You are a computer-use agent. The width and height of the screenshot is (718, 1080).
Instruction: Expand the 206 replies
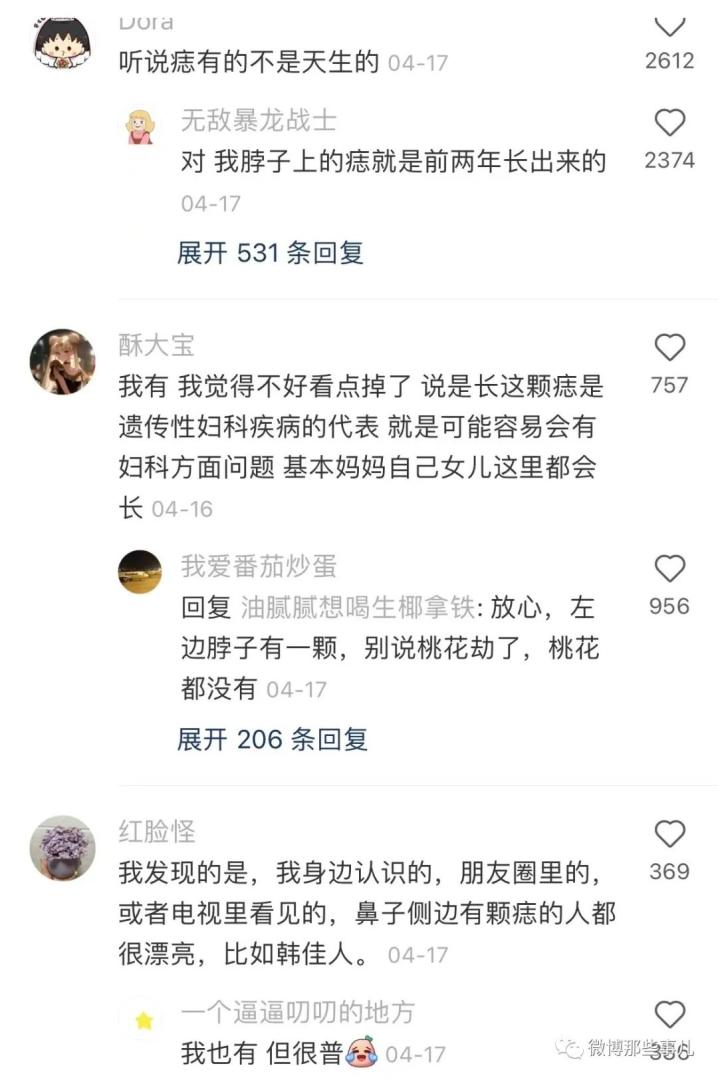coord(272,739)
